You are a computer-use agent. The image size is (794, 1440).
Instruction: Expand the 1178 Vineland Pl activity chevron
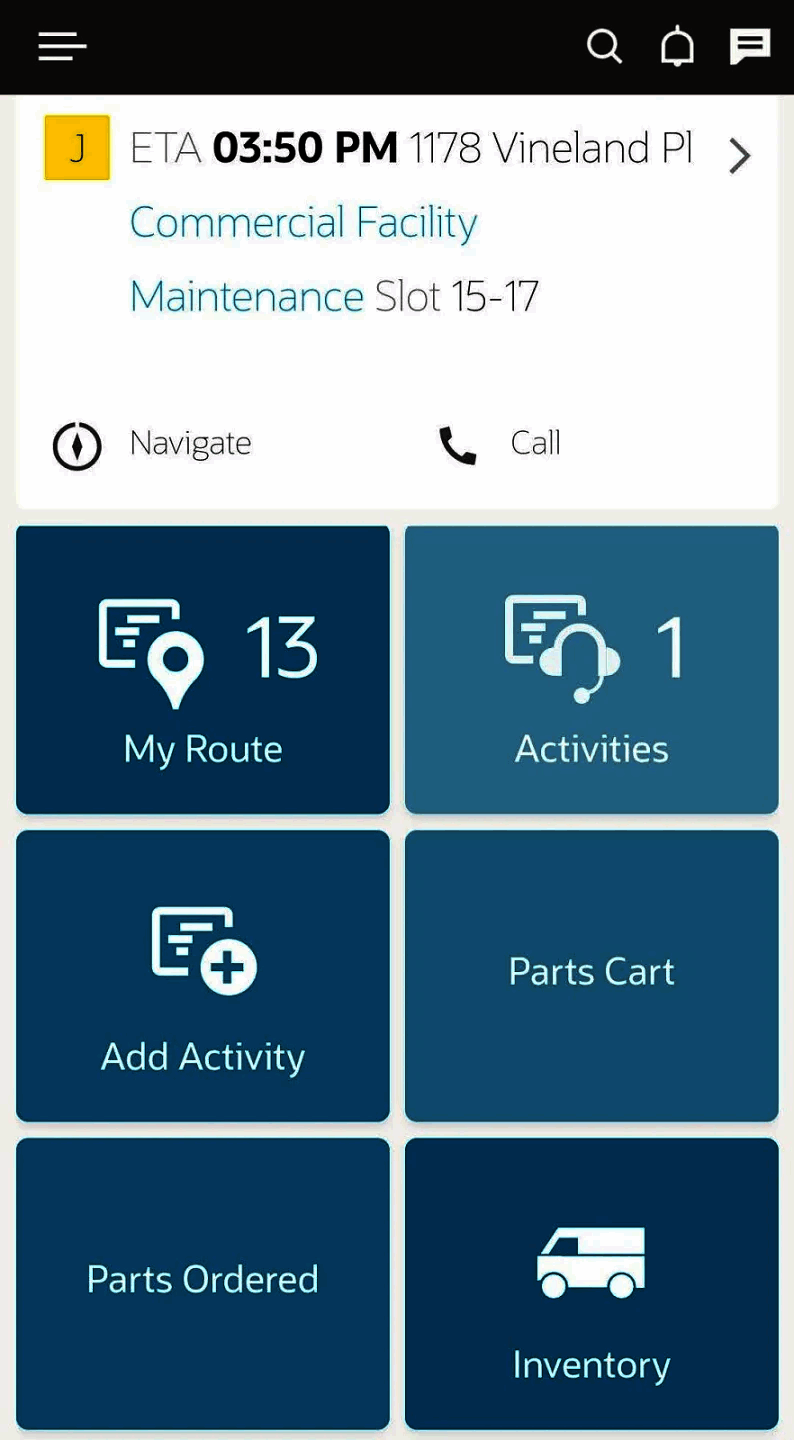[x=739, y=156]
